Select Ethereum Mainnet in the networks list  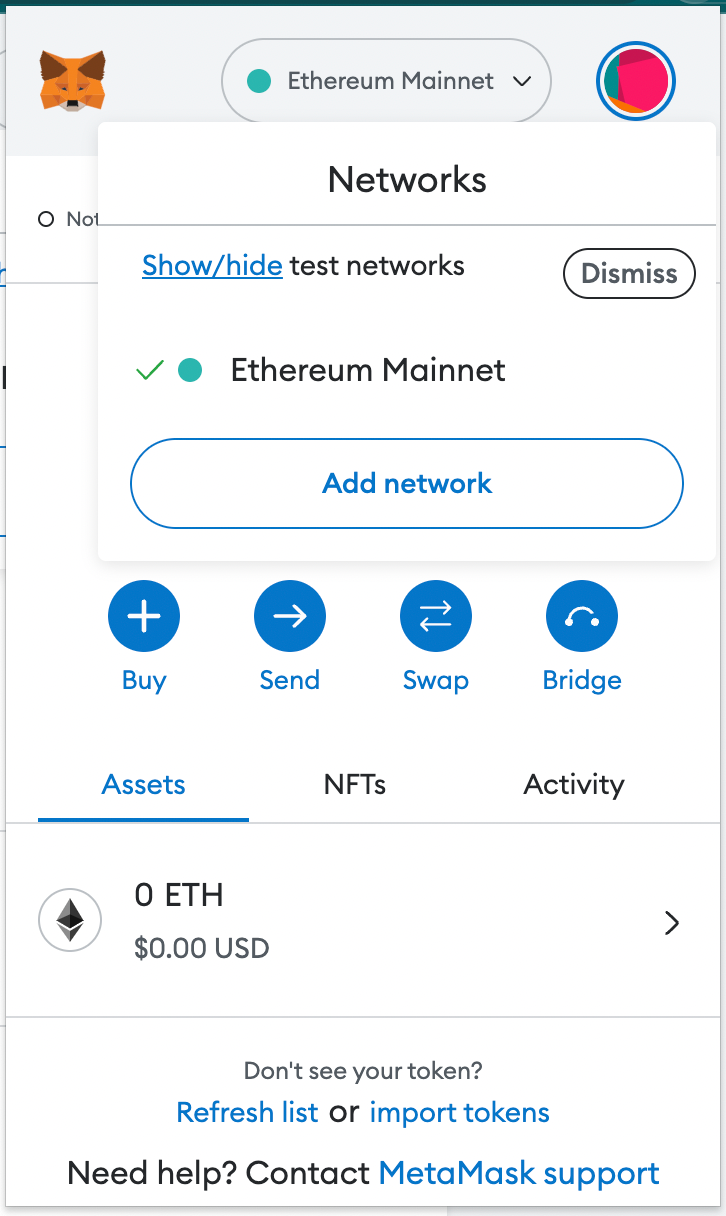(368, 371)
